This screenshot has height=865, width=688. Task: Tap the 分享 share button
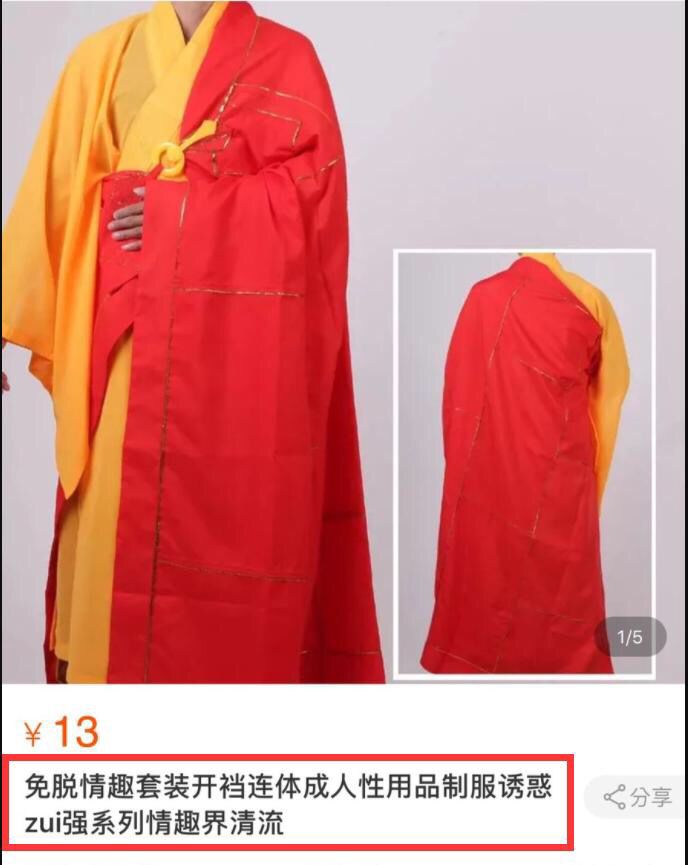[x=638, y=797]
